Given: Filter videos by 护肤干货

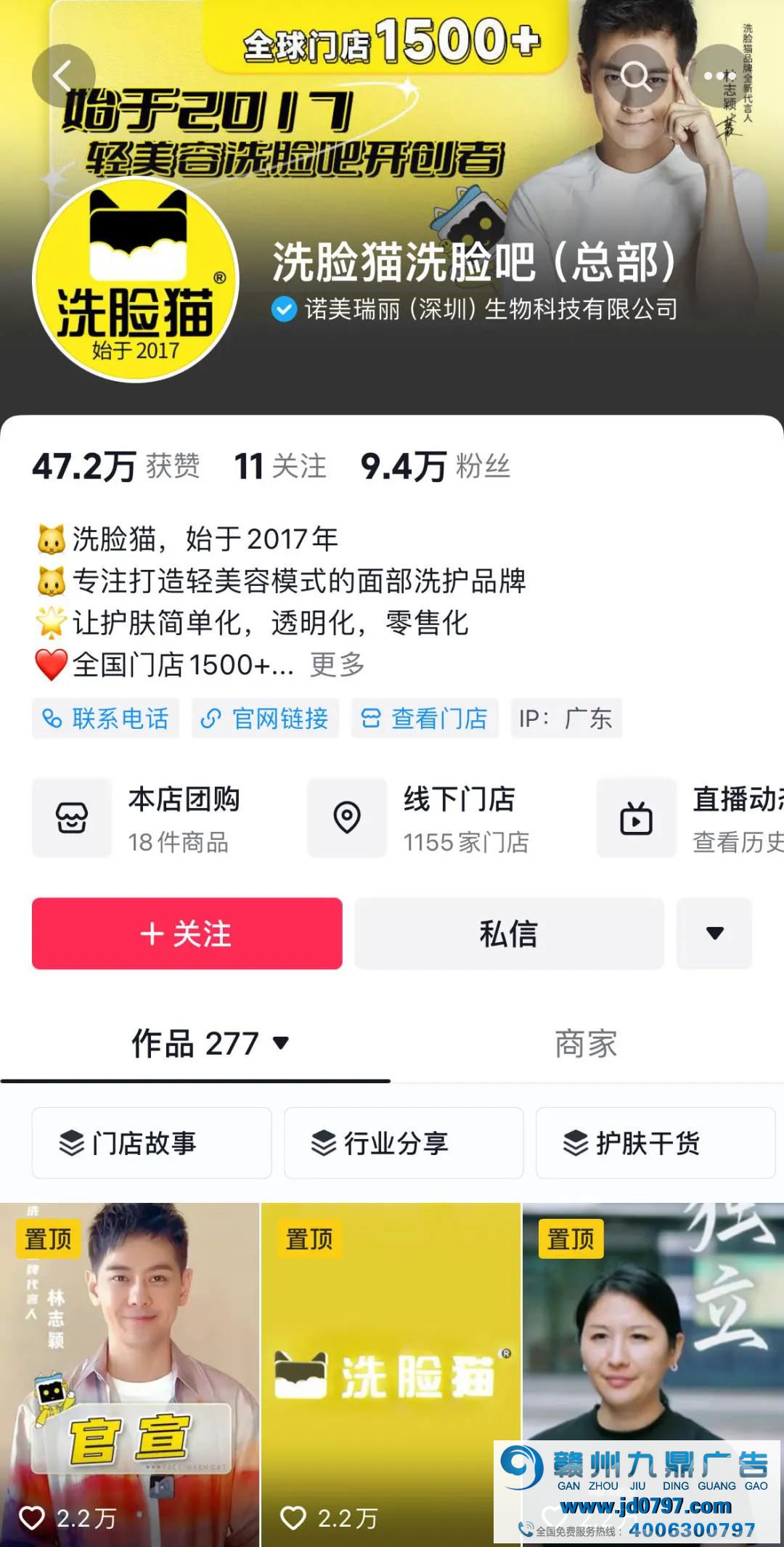Looking at the screenshot, I should [x=655, y=1143].
